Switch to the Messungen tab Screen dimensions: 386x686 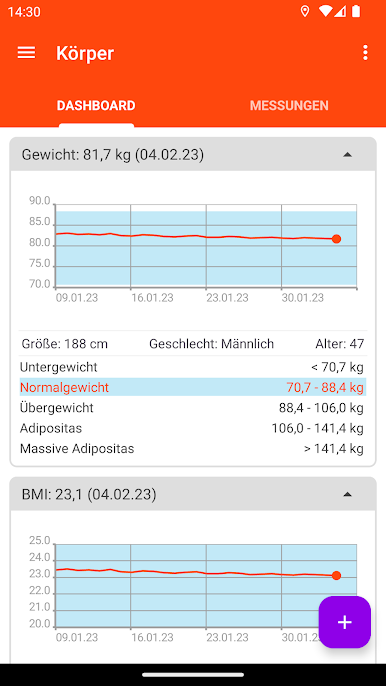(289, 105)
